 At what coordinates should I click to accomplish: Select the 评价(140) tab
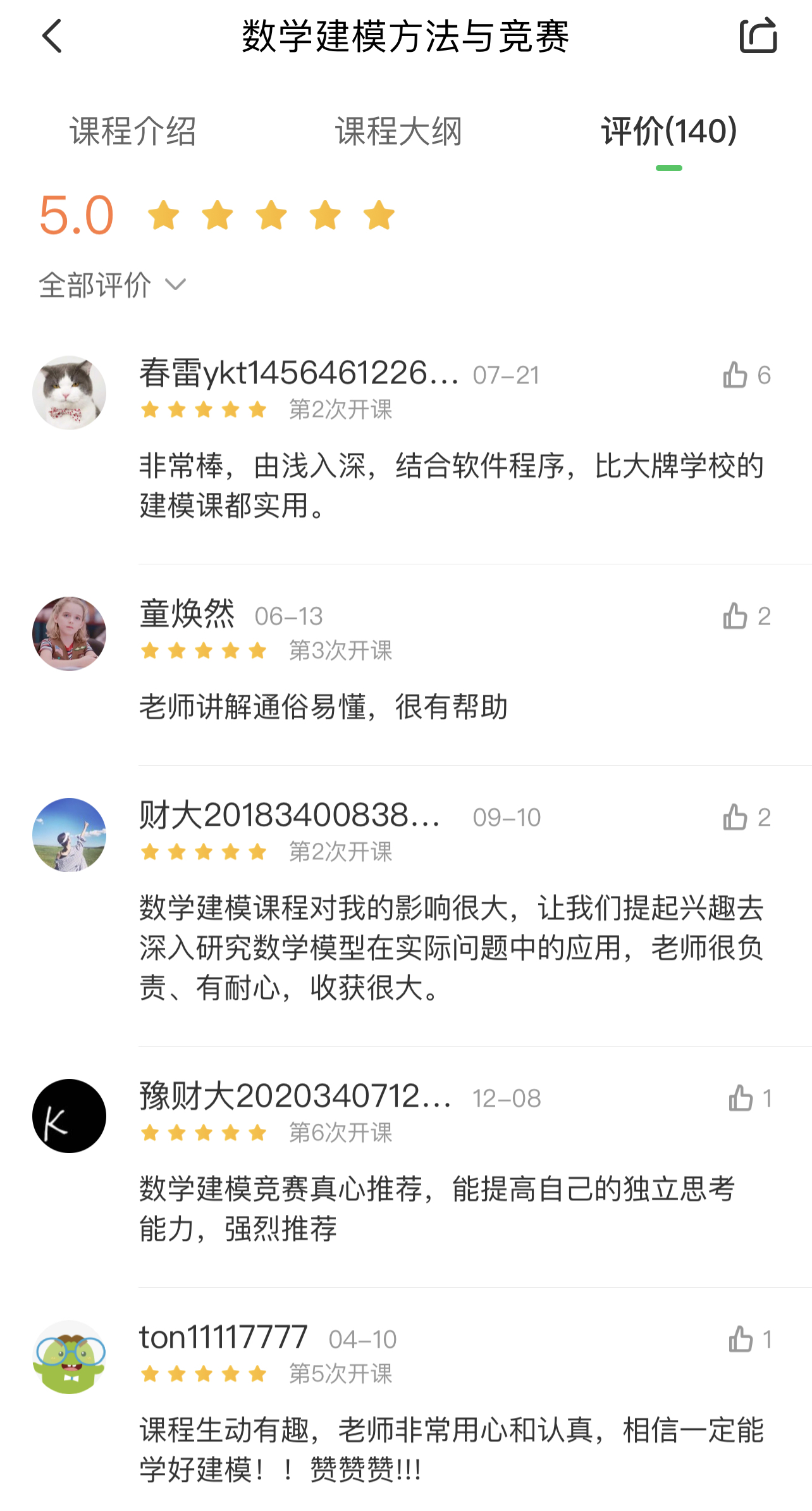668,132
